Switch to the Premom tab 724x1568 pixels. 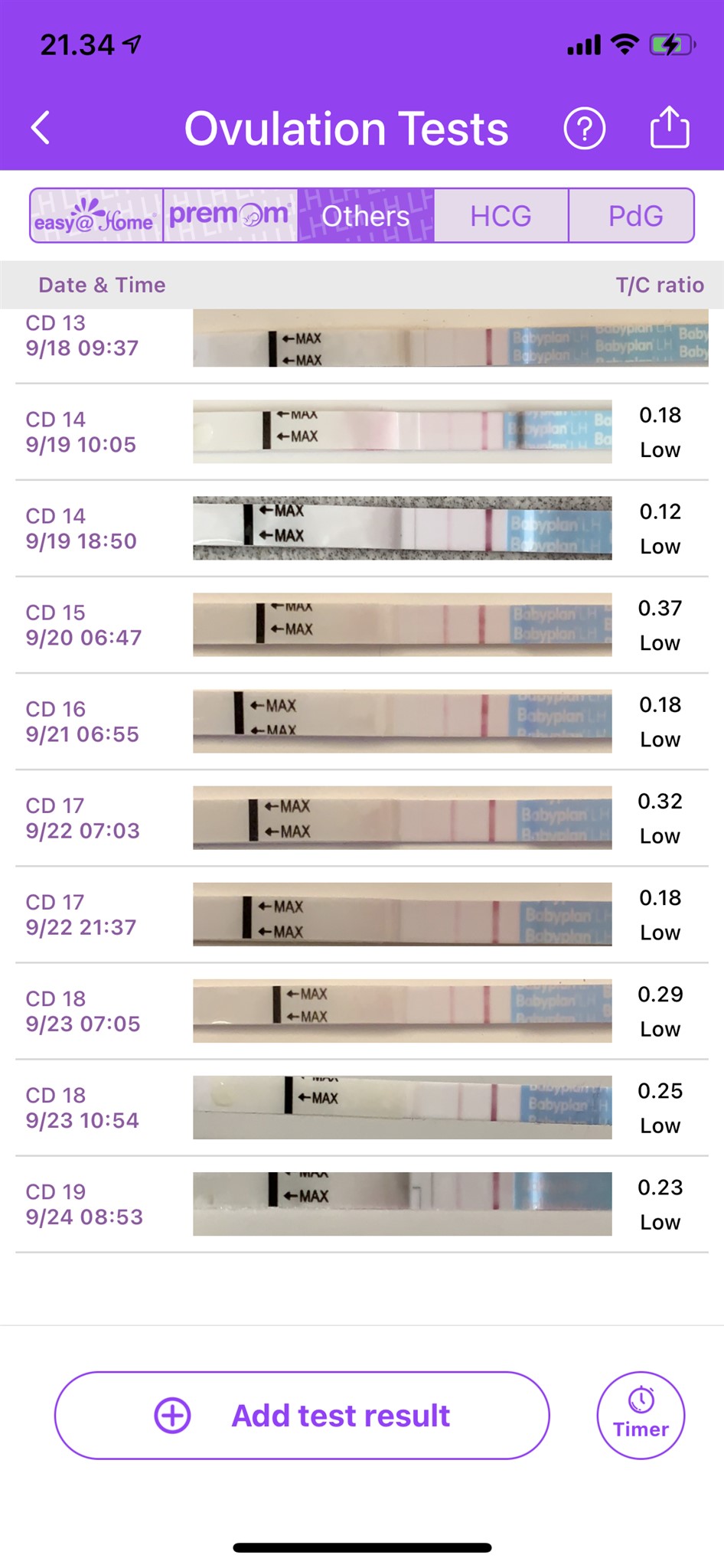[230, 216]
